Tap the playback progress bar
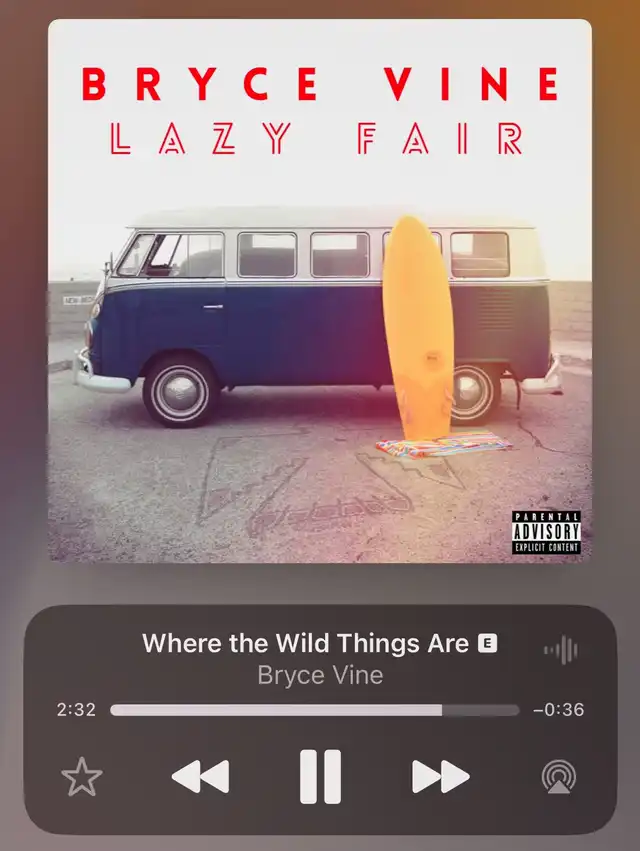The image size is (640, 851). [x=314, y=710]
